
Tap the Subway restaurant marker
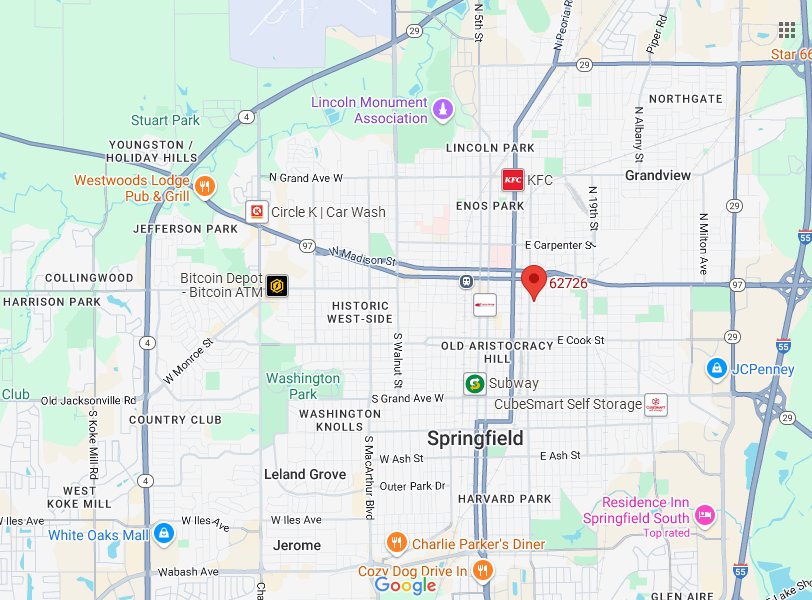click(474, 383)
